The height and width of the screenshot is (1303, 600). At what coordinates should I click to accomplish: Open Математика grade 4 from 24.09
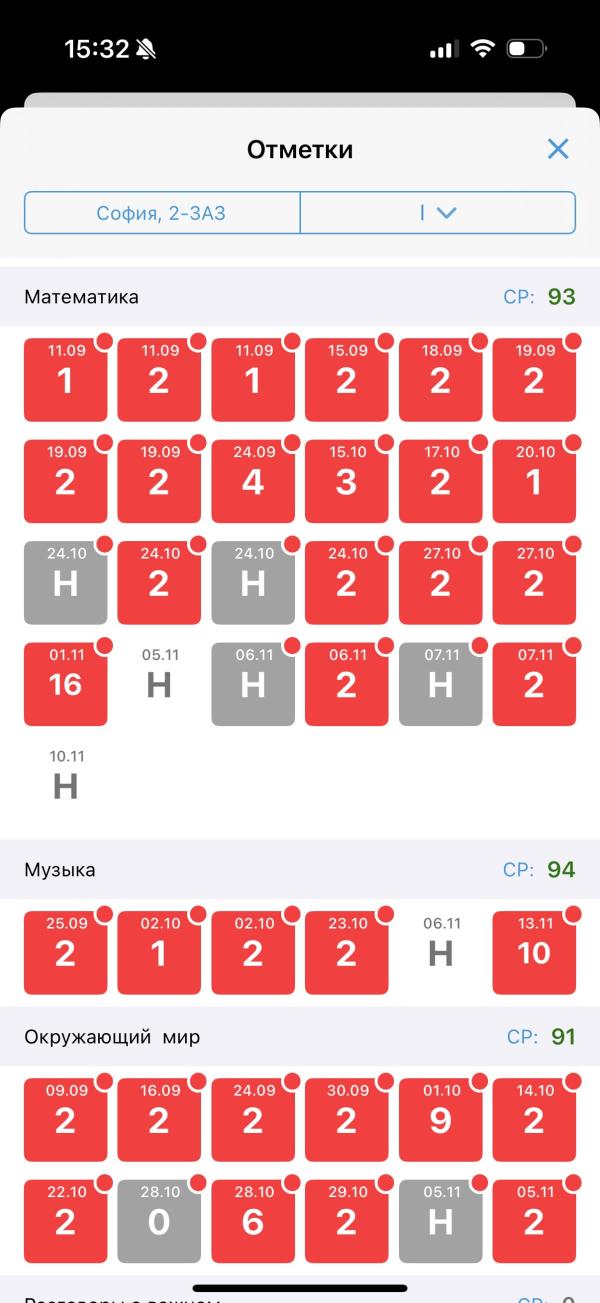tap(253, 481)
